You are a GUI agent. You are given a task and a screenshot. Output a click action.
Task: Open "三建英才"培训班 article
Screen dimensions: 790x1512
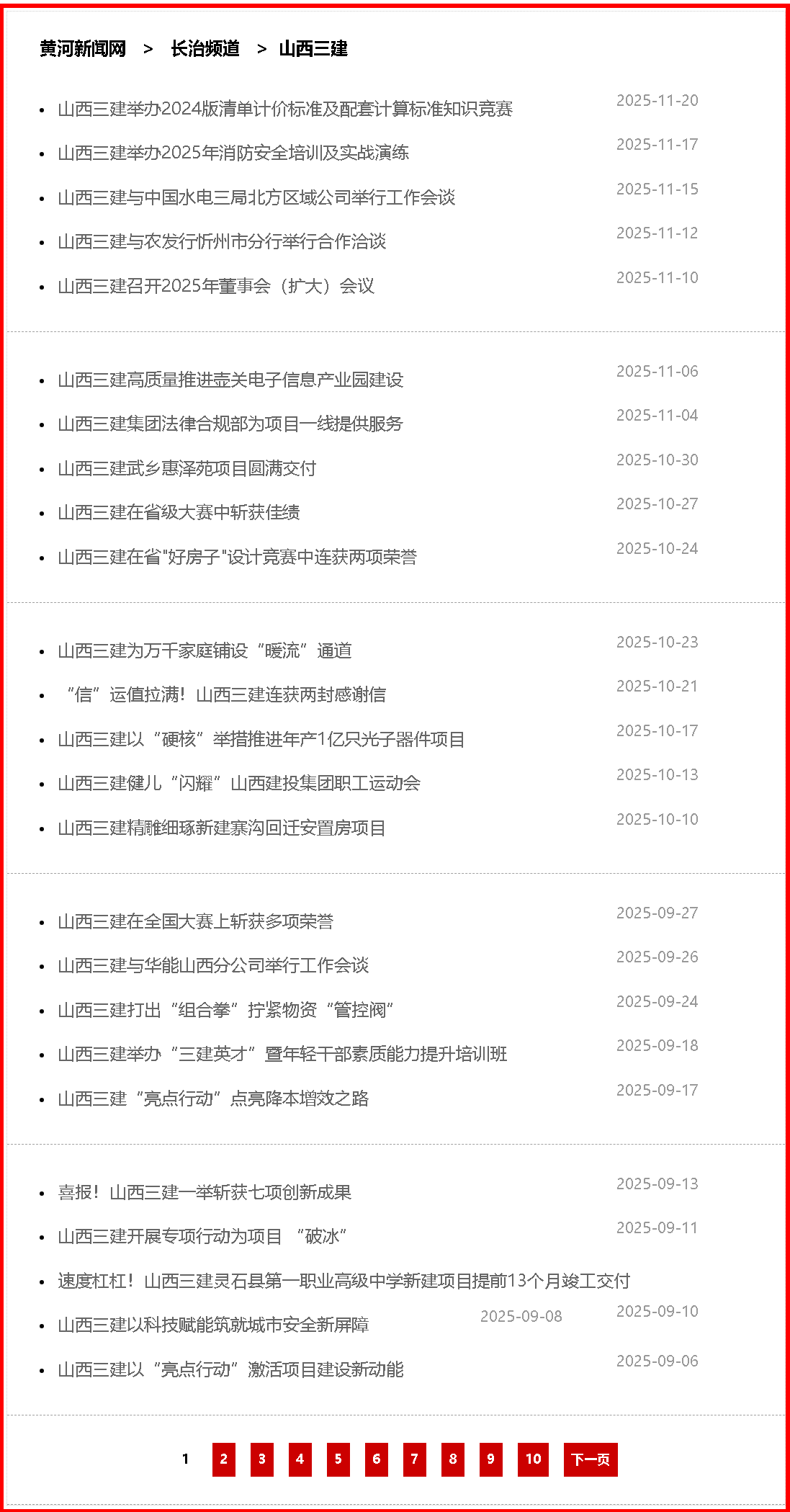[282, 1054]
